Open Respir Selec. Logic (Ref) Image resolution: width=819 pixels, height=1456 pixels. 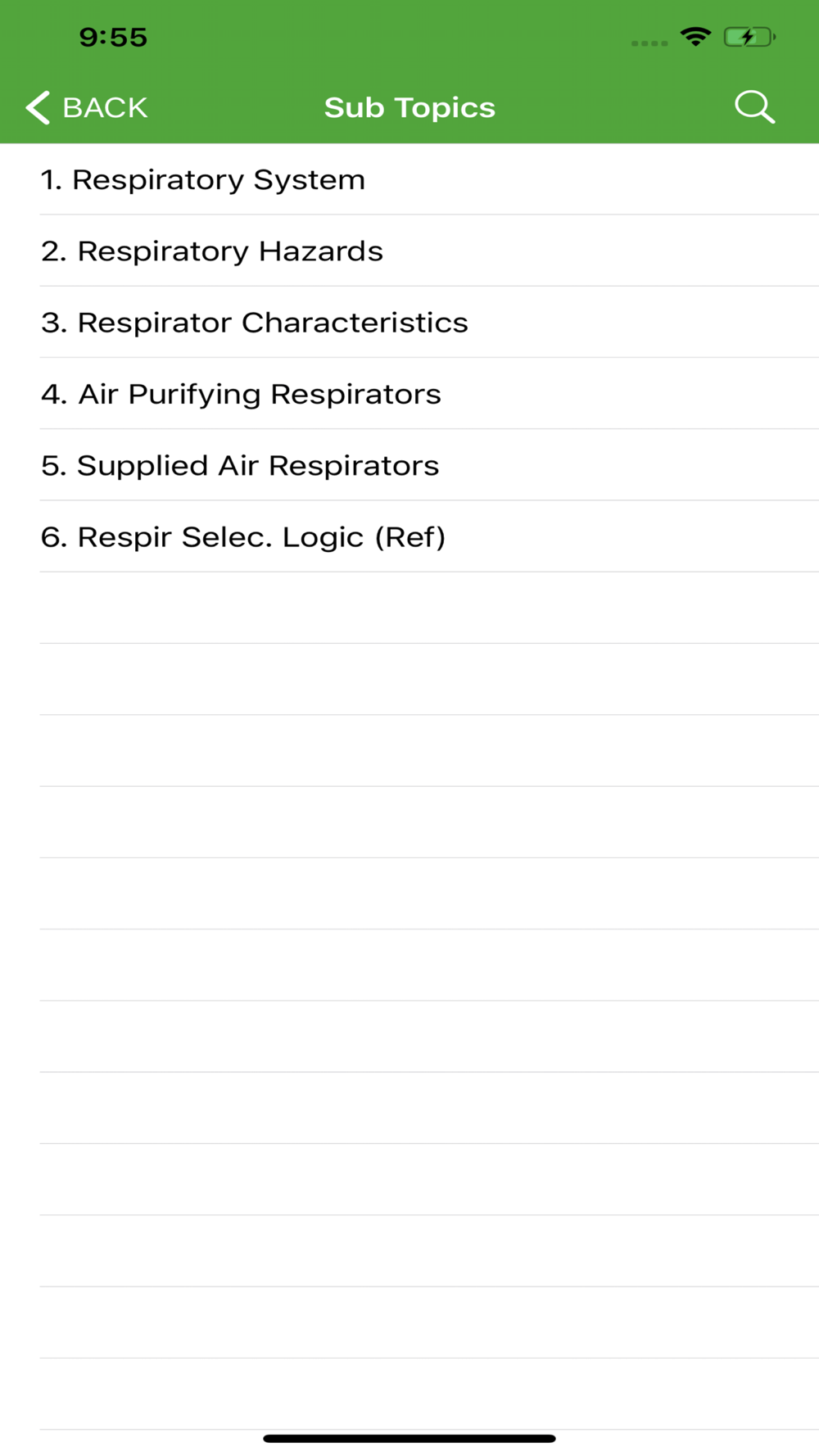click(409, 536)
